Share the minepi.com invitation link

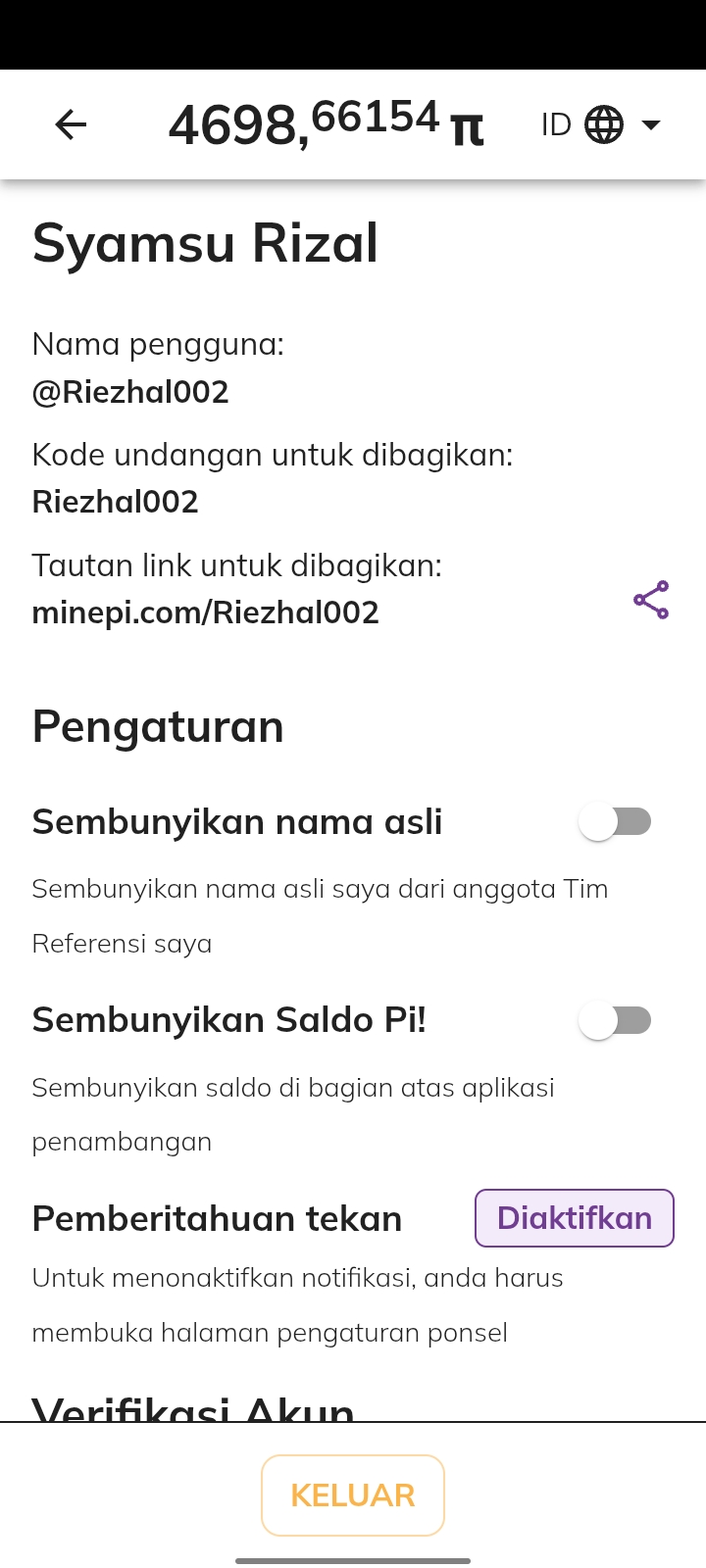pos(651,600)
